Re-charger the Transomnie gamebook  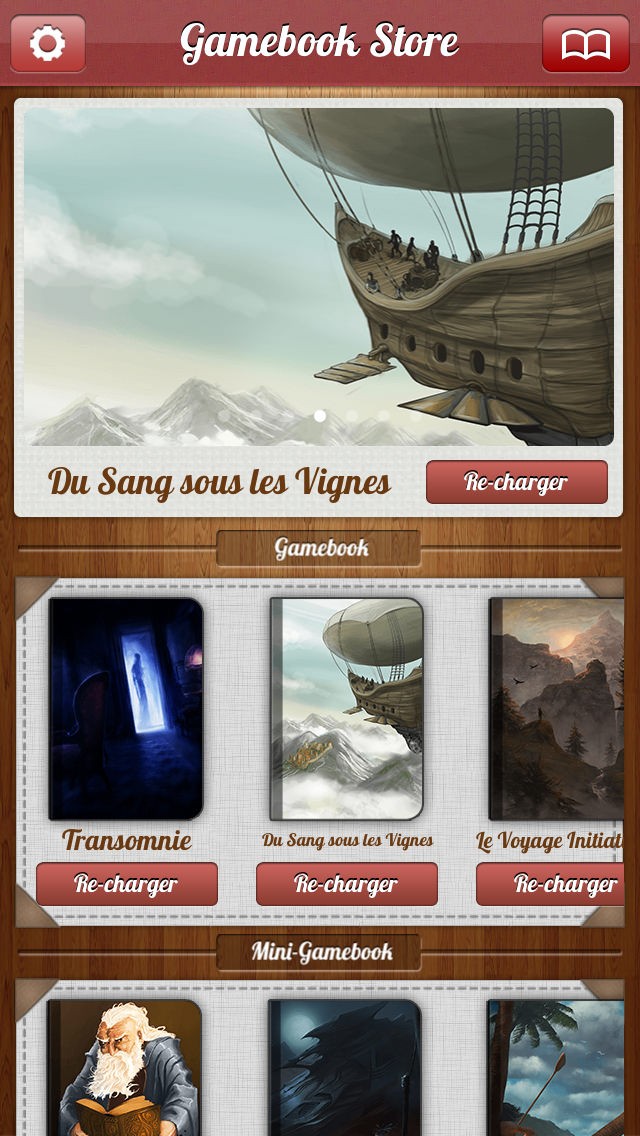[127, 884]
